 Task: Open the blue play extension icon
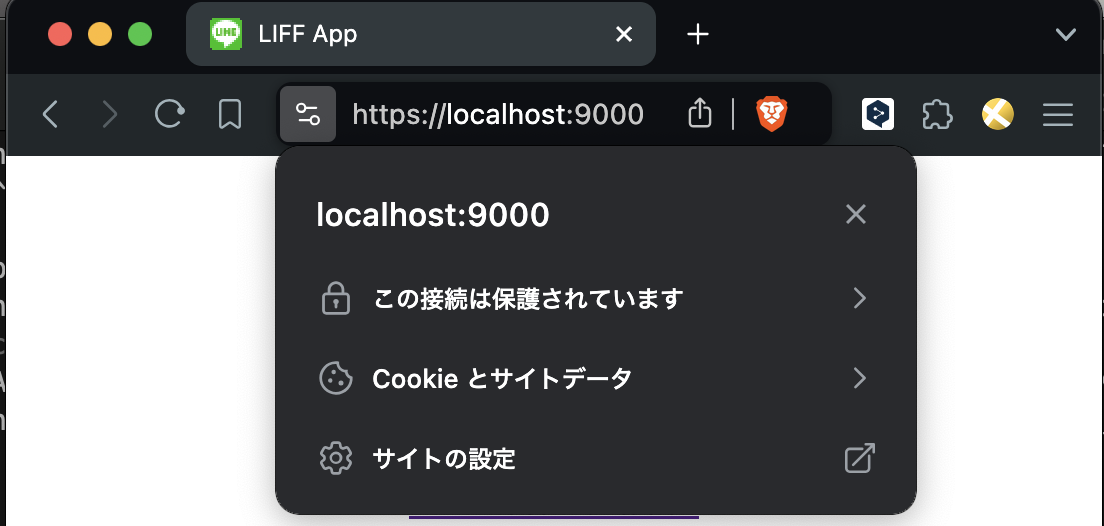(x=878, y=115)
